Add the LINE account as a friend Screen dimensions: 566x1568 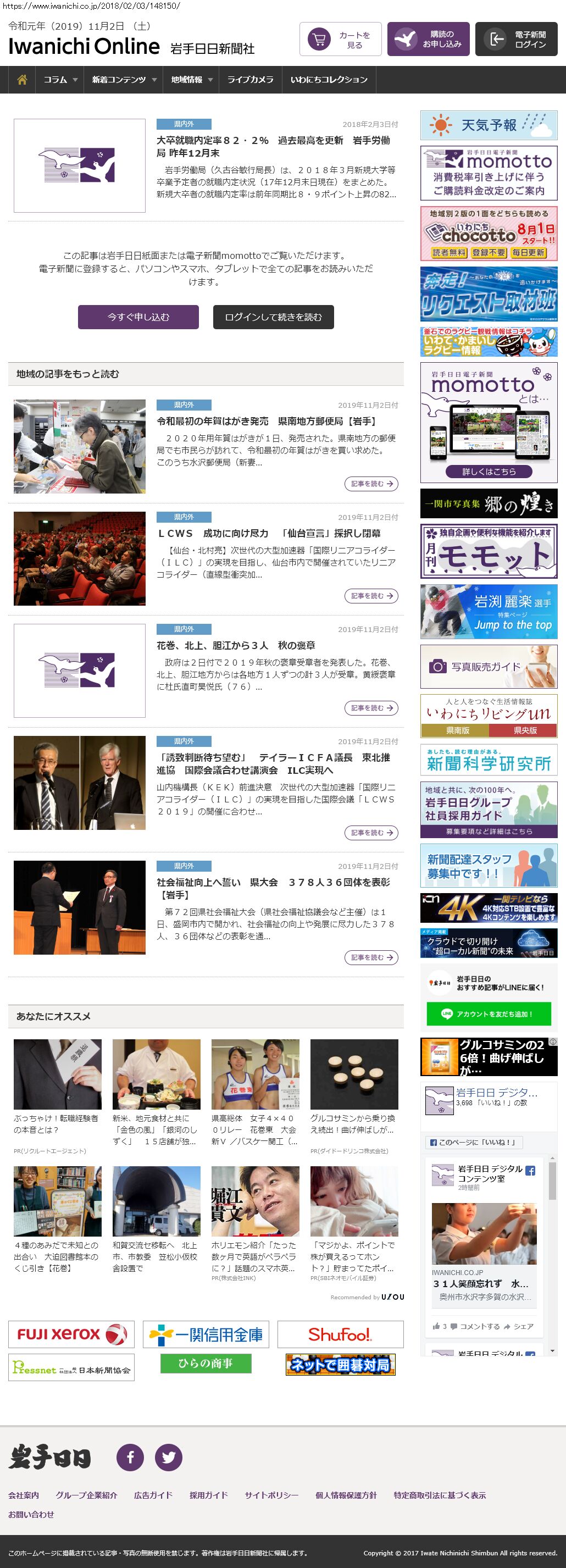tap(489, 1013)
